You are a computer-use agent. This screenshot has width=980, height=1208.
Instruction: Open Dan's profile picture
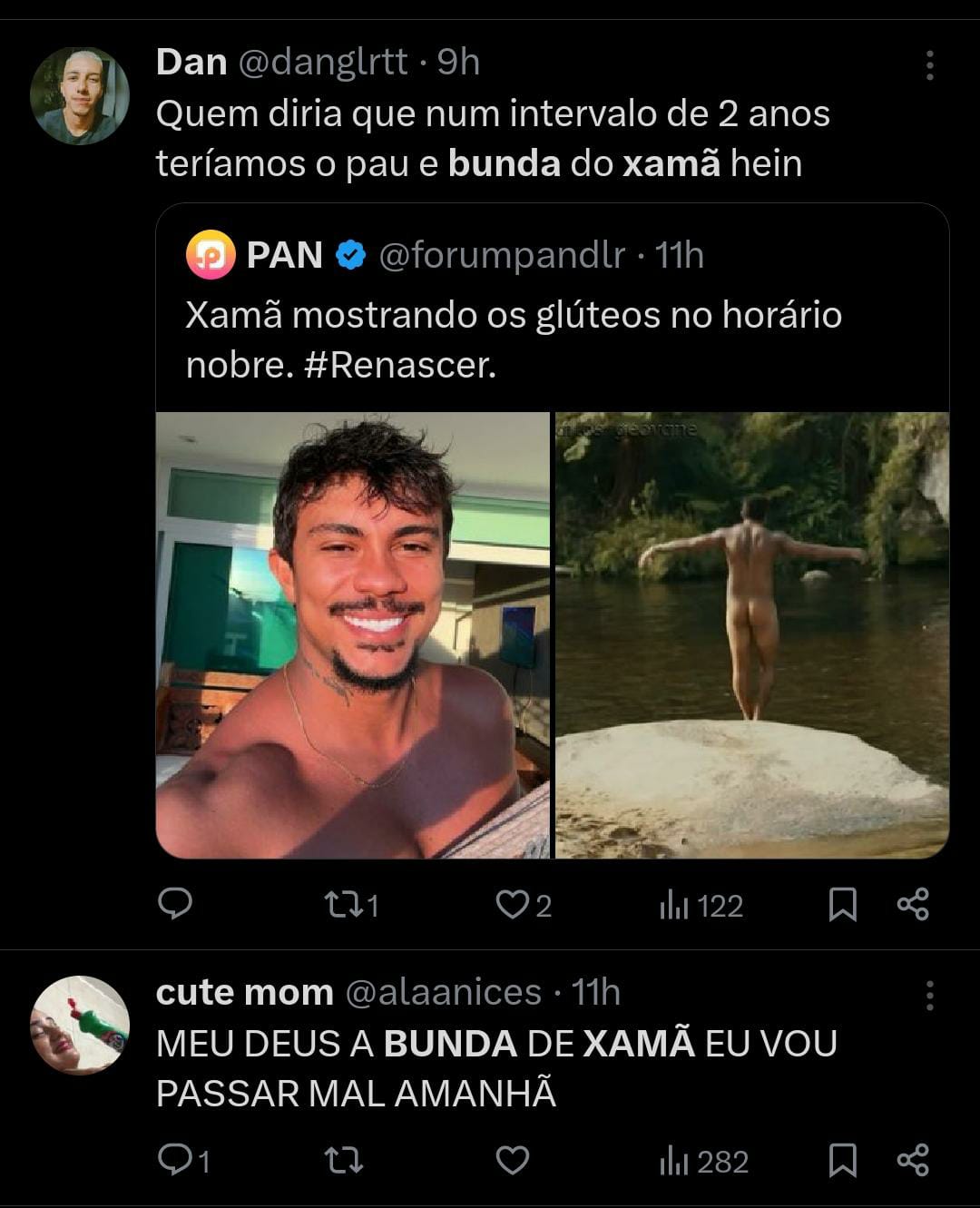(80, 96)
